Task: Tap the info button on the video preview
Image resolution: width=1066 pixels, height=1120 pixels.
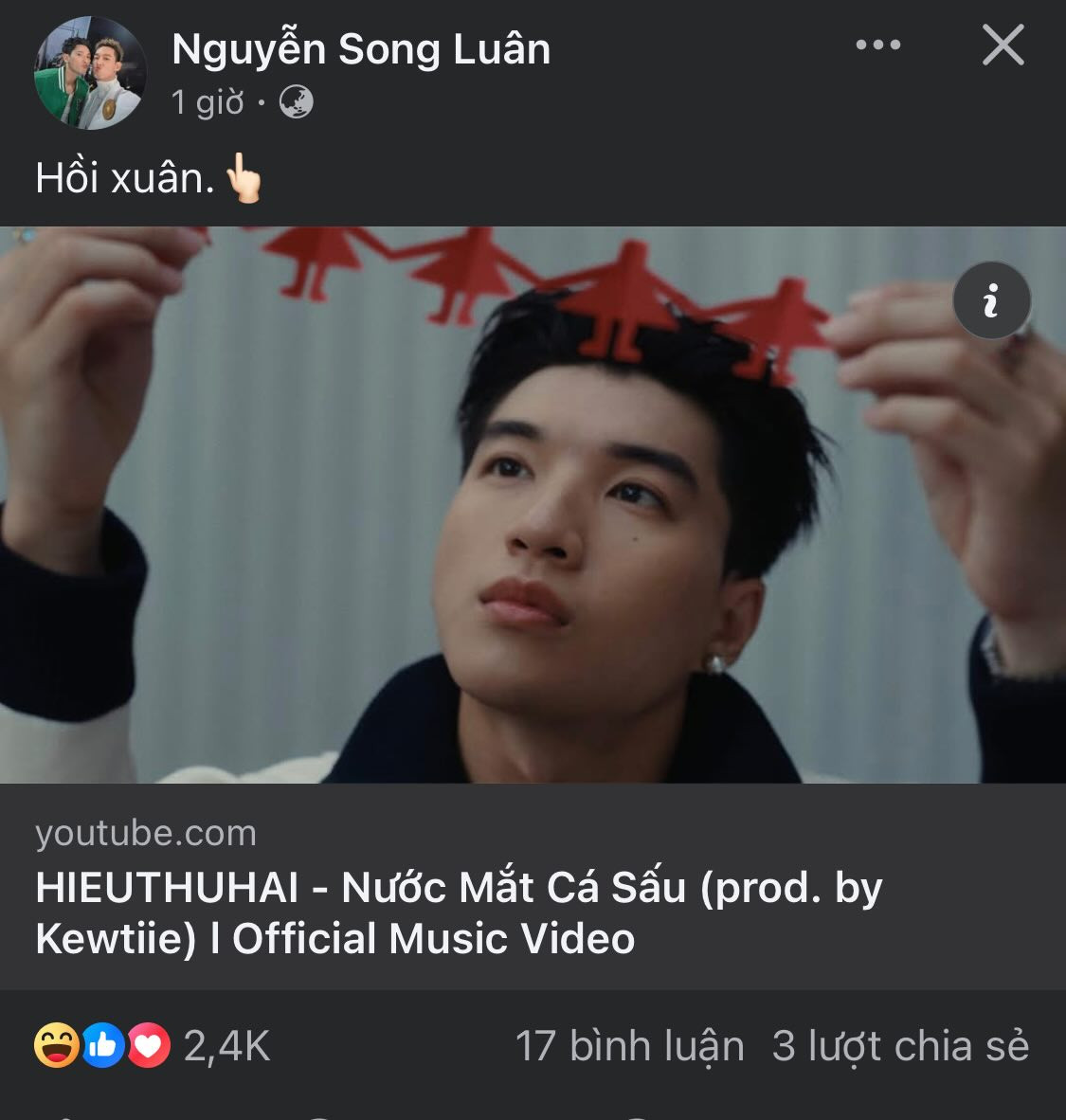Action: pyautogui.click(x=991, y=299)
